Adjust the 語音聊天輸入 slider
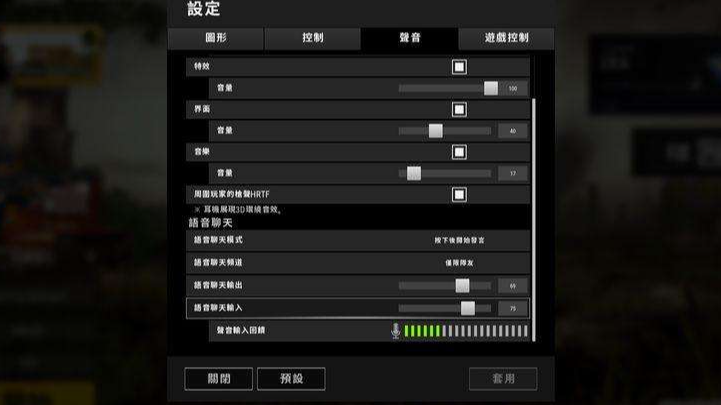The height and width of the screenshot is (405, 721). pyautogui.click(x=467, y=308)
